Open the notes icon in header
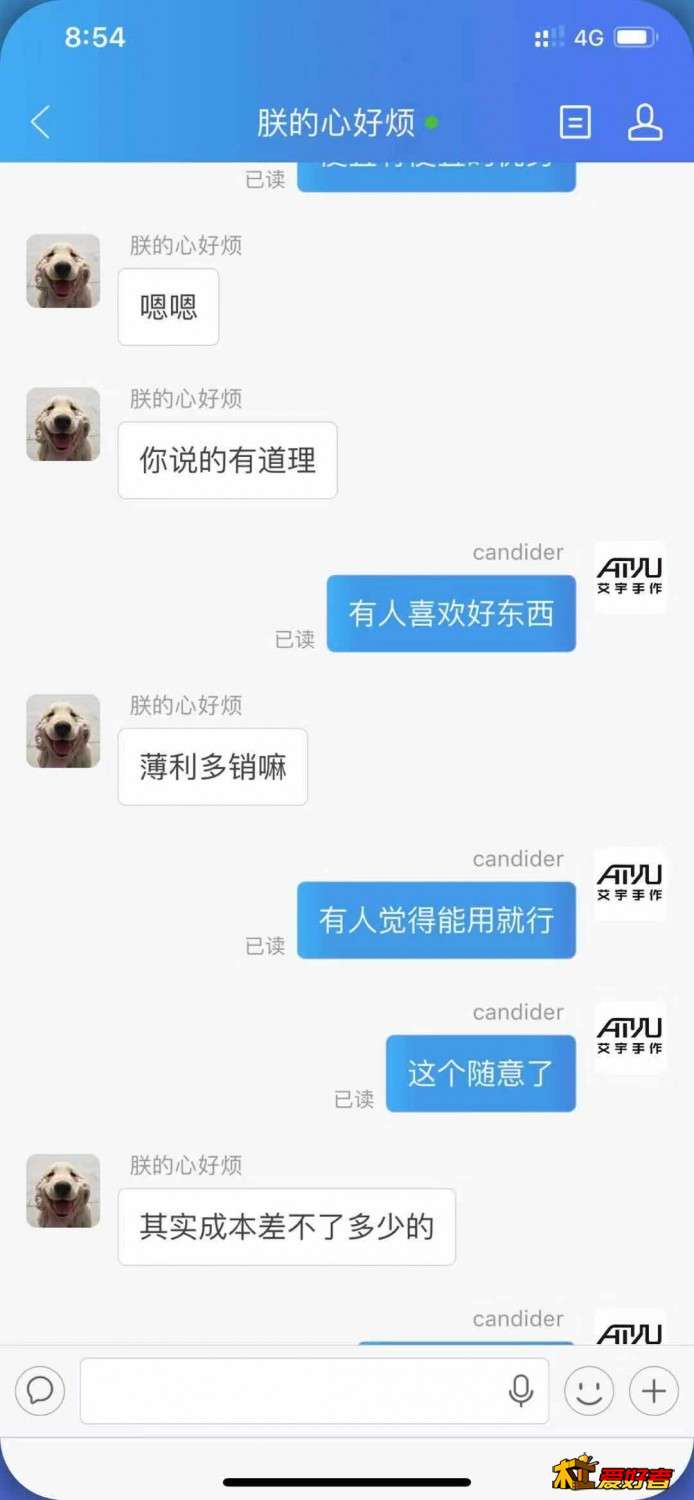Image resolution: width=694 pixels, height=1500 pixels. 574,123
